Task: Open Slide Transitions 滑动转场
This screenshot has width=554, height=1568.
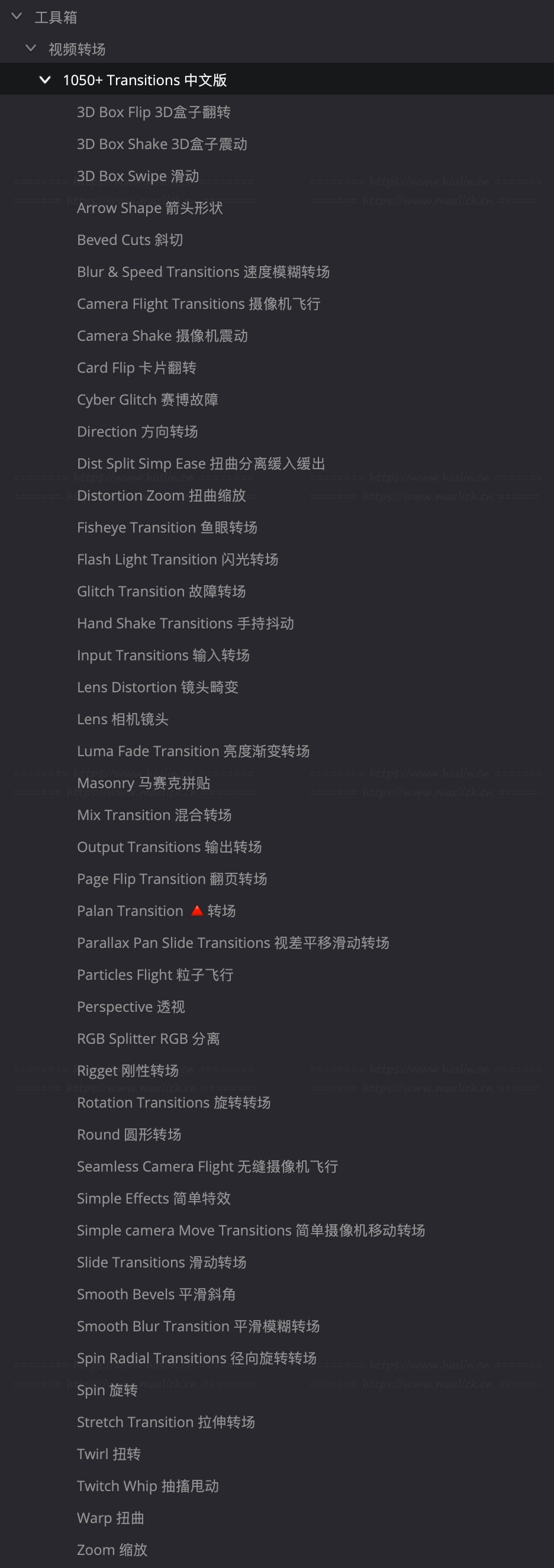Action: click(x=162, y=1262)
